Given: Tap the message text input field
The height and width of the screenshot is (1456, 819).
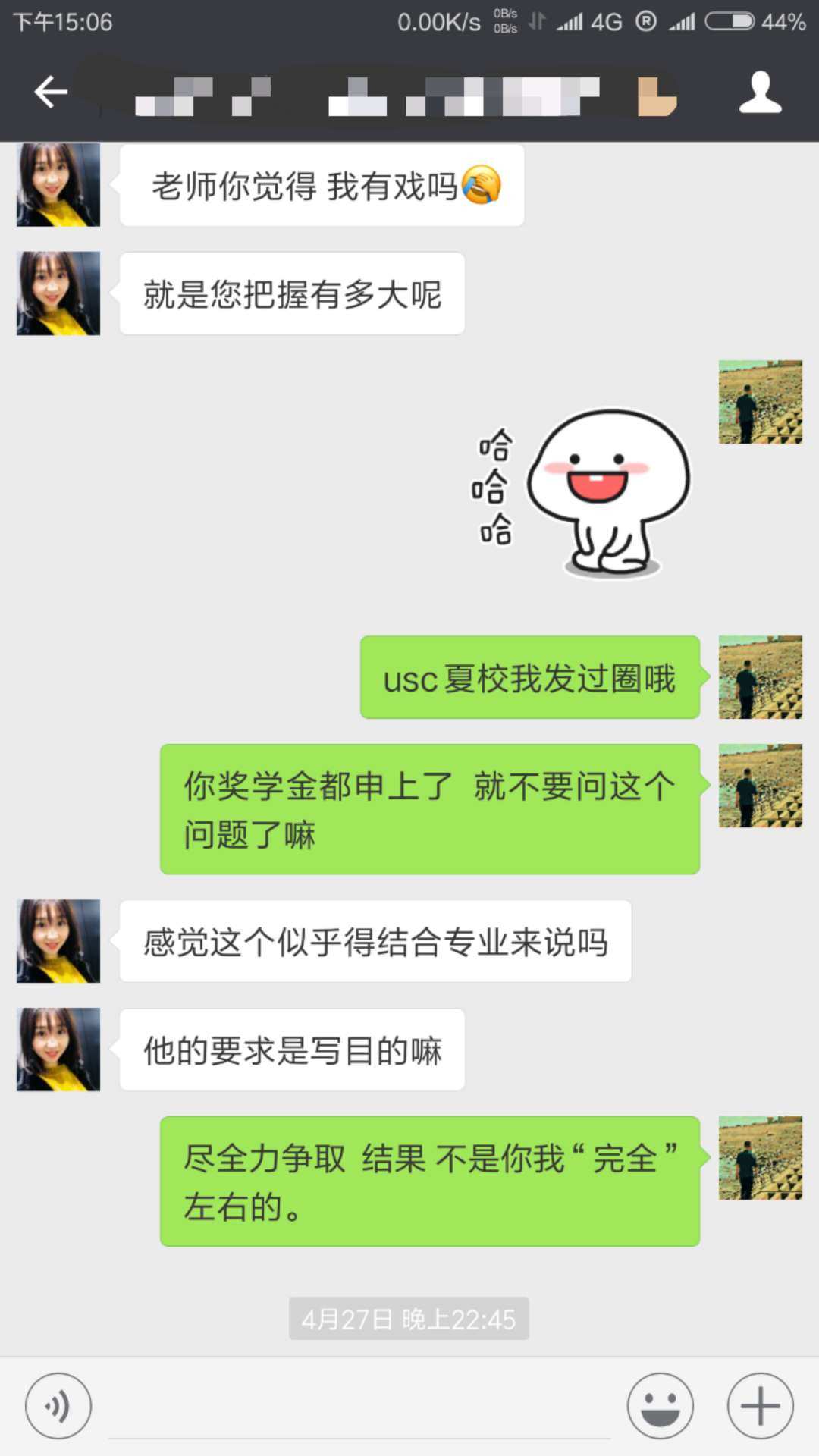Looking at the screenshot, I should 358,1407.
